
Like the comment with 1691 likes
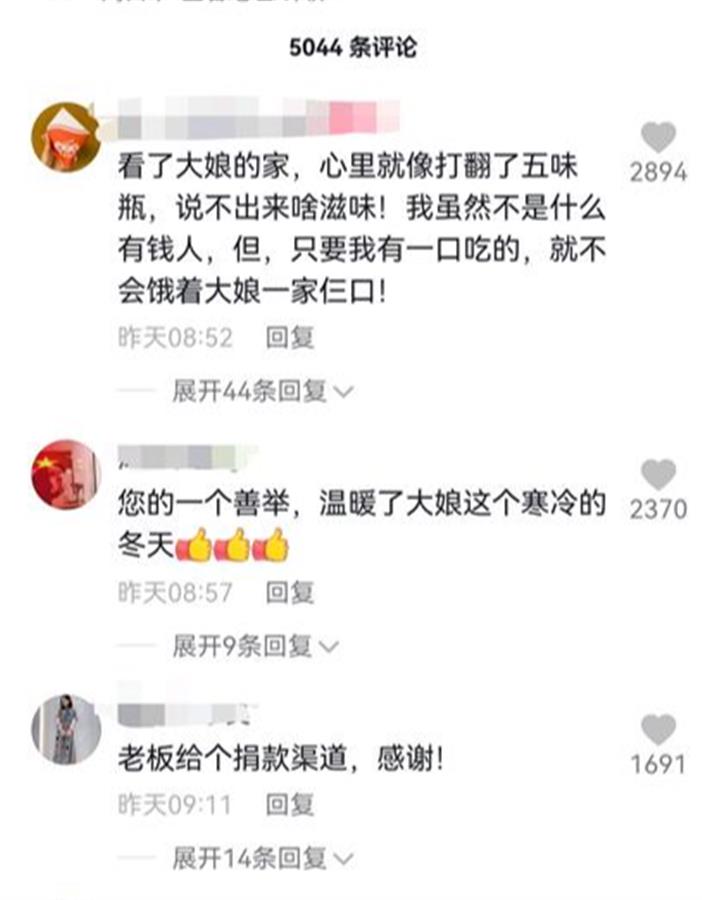[x=658, y=730]
